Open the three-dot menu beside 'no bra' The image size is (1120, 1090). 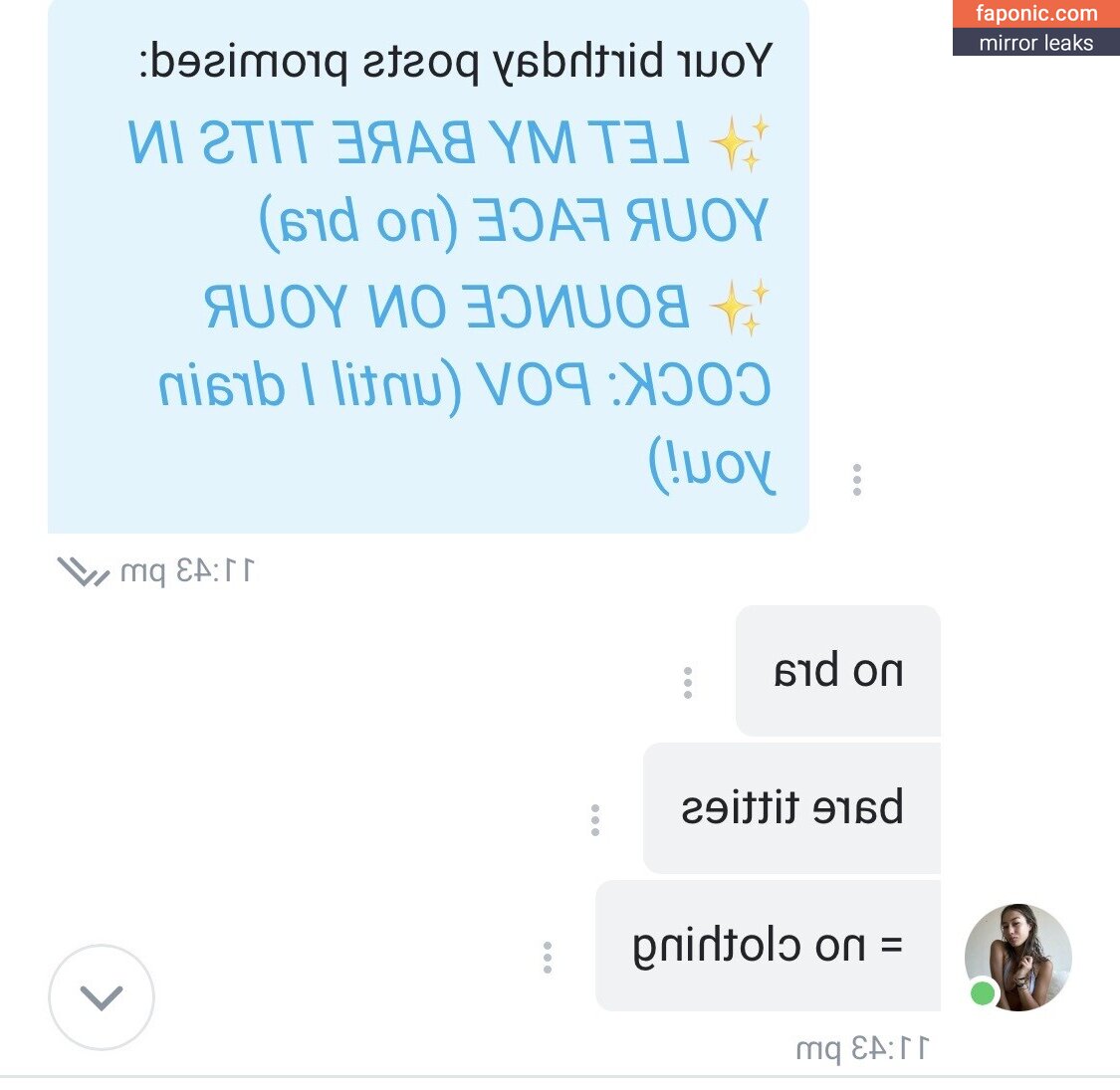[687, 683]
